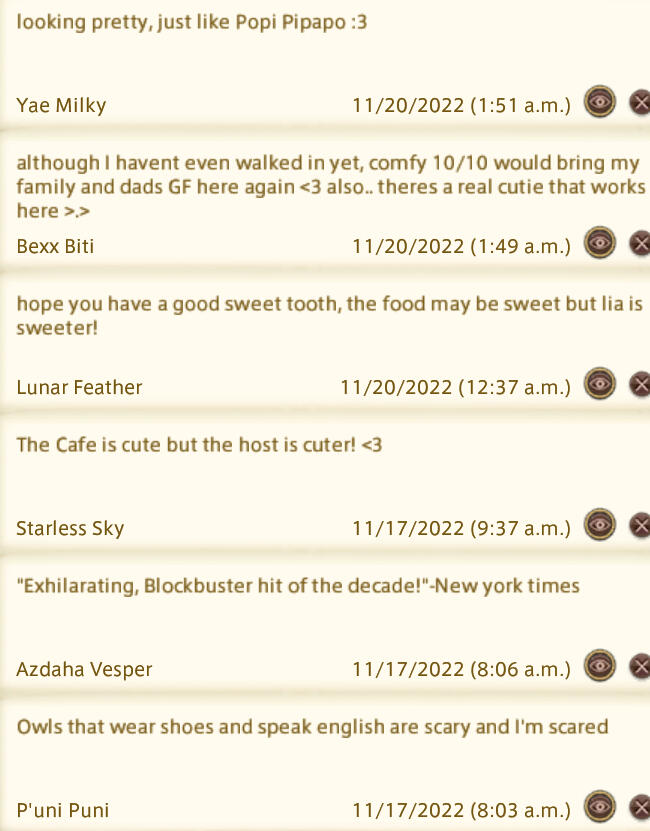Hit the eye icon for P'uni Puni's message
650x831 pixels.
(599, 807)
